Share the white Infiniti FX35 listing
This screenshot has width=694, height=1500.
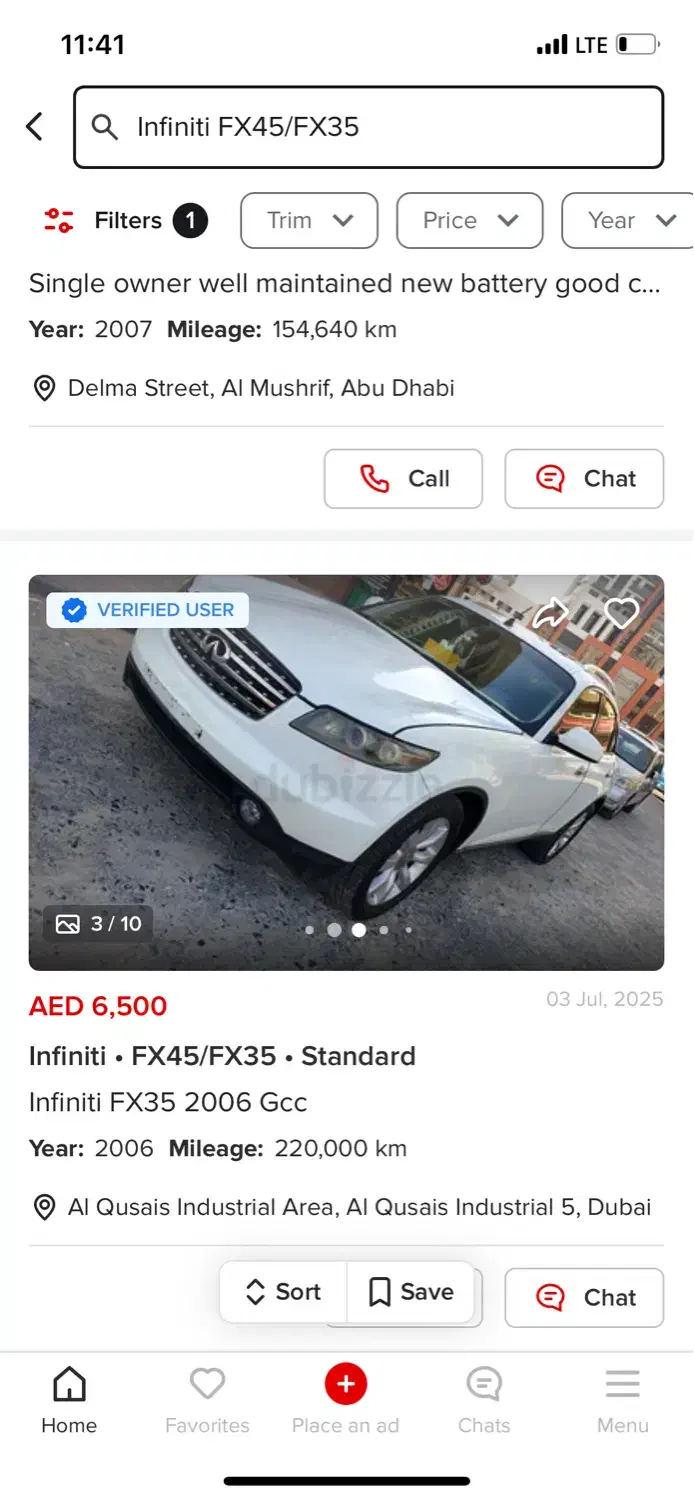[550, 614]
